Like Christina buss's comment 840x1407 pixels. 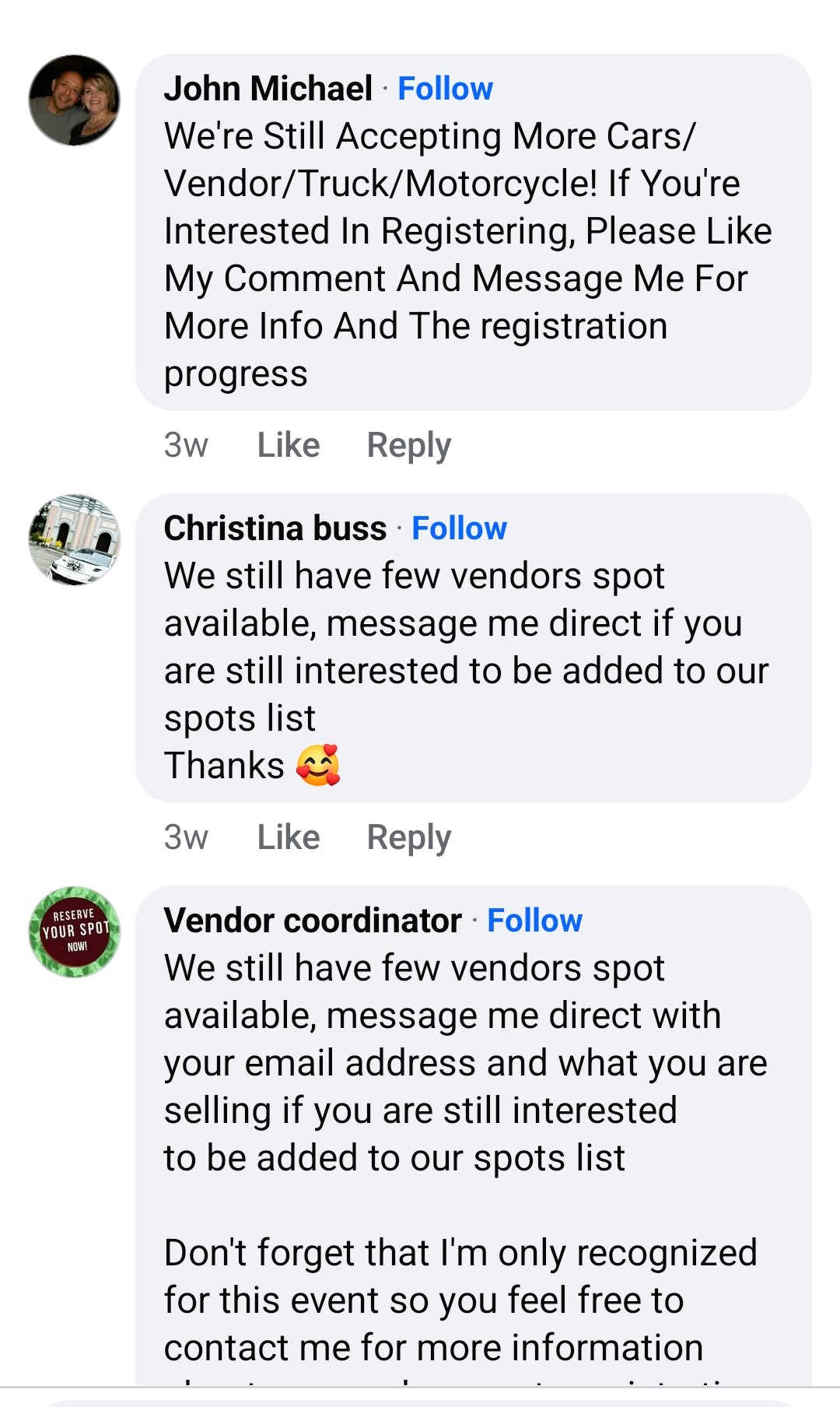coord(288,837)
